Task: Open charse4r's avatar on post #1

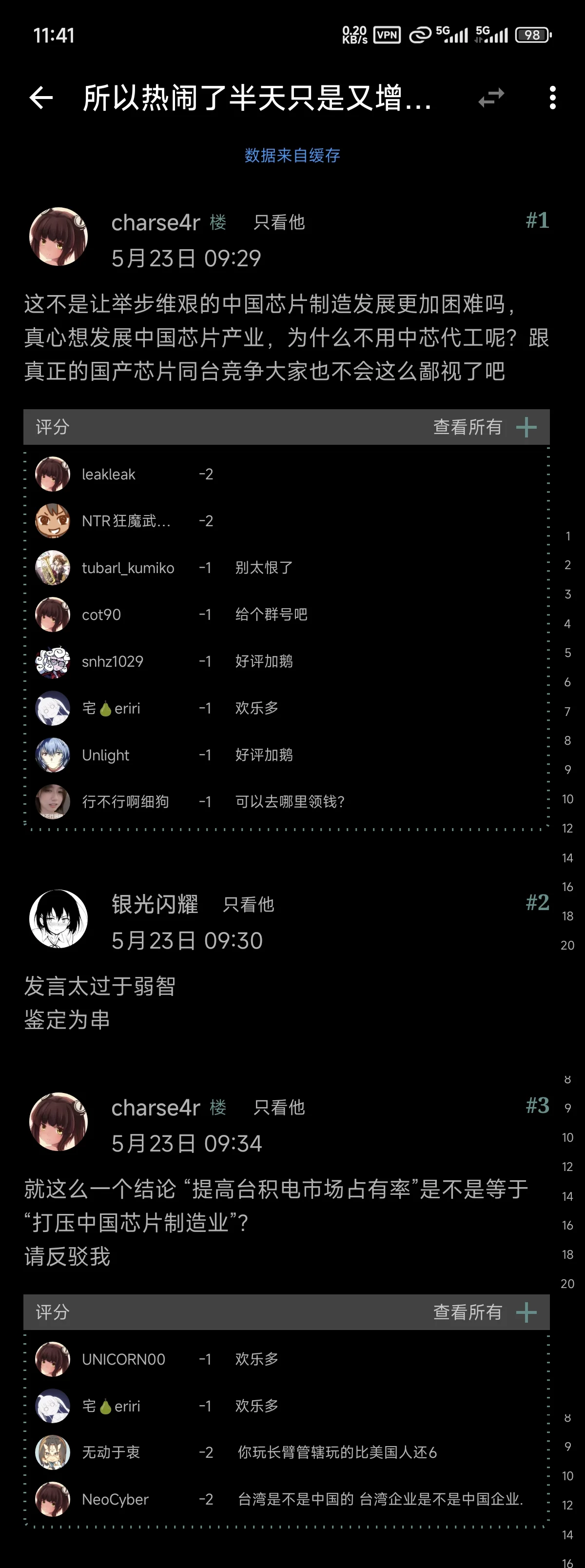Action: [58, 238]
